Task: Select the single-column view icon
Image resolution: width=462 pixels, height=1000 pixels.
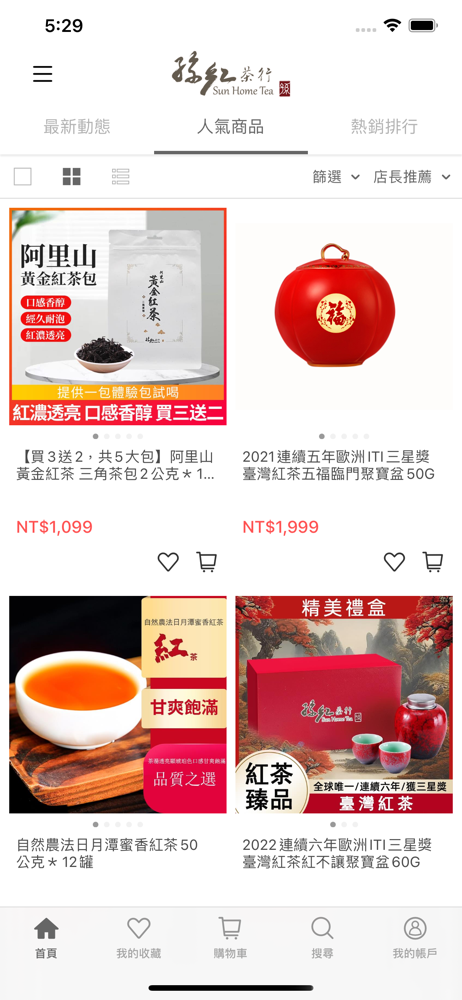Action: pos(22,177)
